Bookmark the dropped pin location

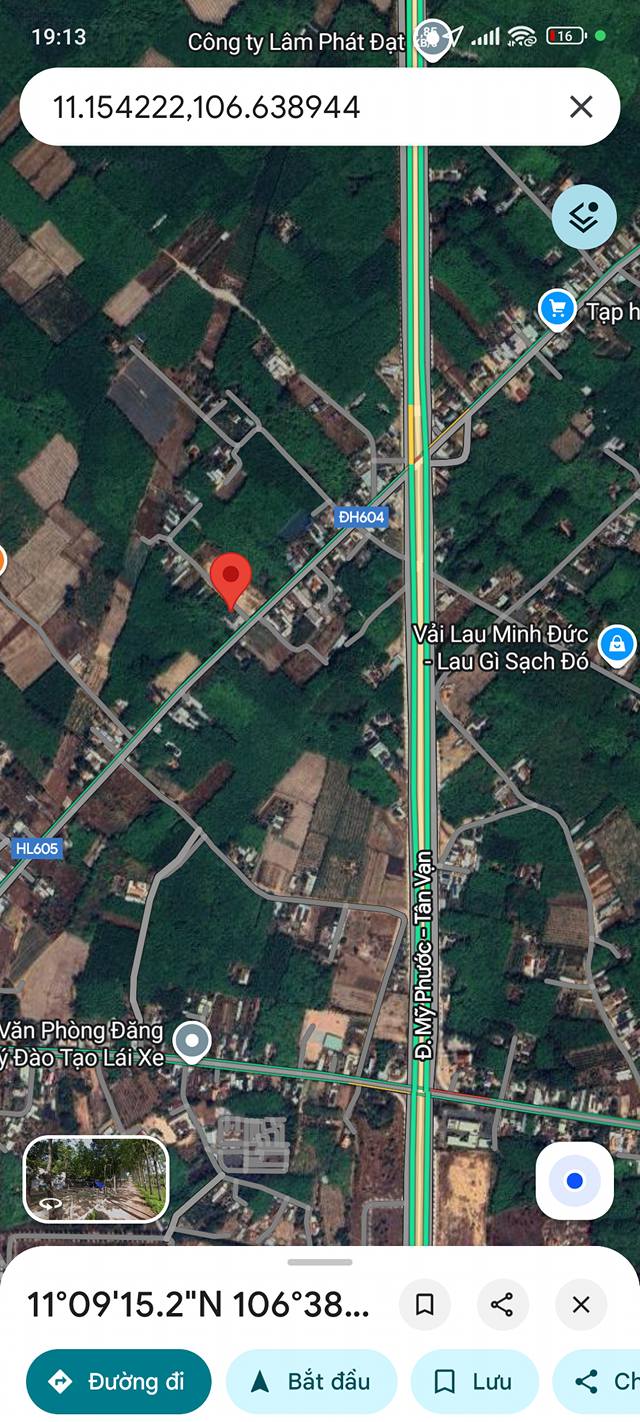click(x=424, y=1305)
